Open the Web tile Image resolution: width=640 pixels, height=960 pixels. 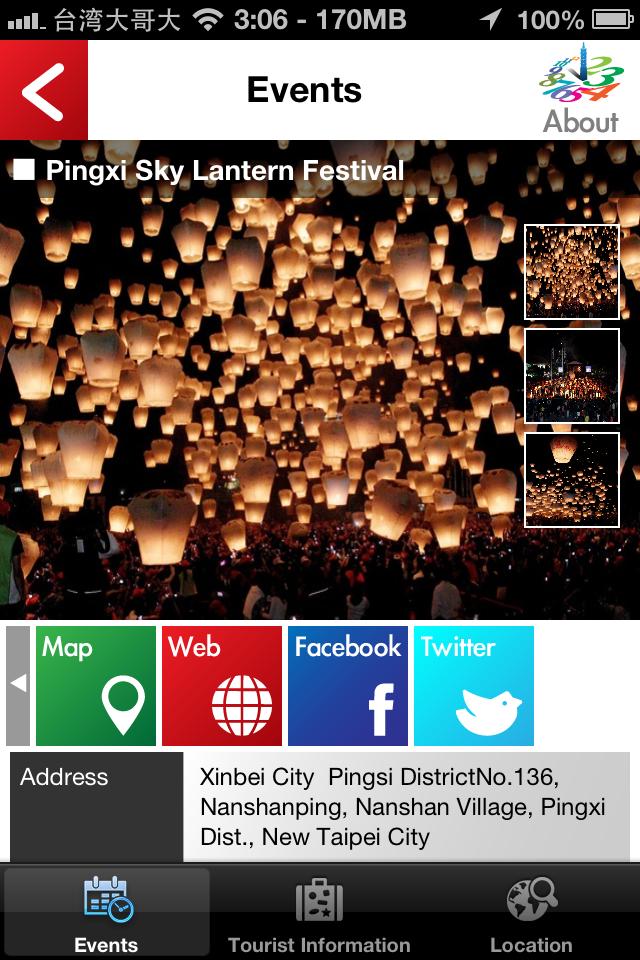[x=222, y=686]
